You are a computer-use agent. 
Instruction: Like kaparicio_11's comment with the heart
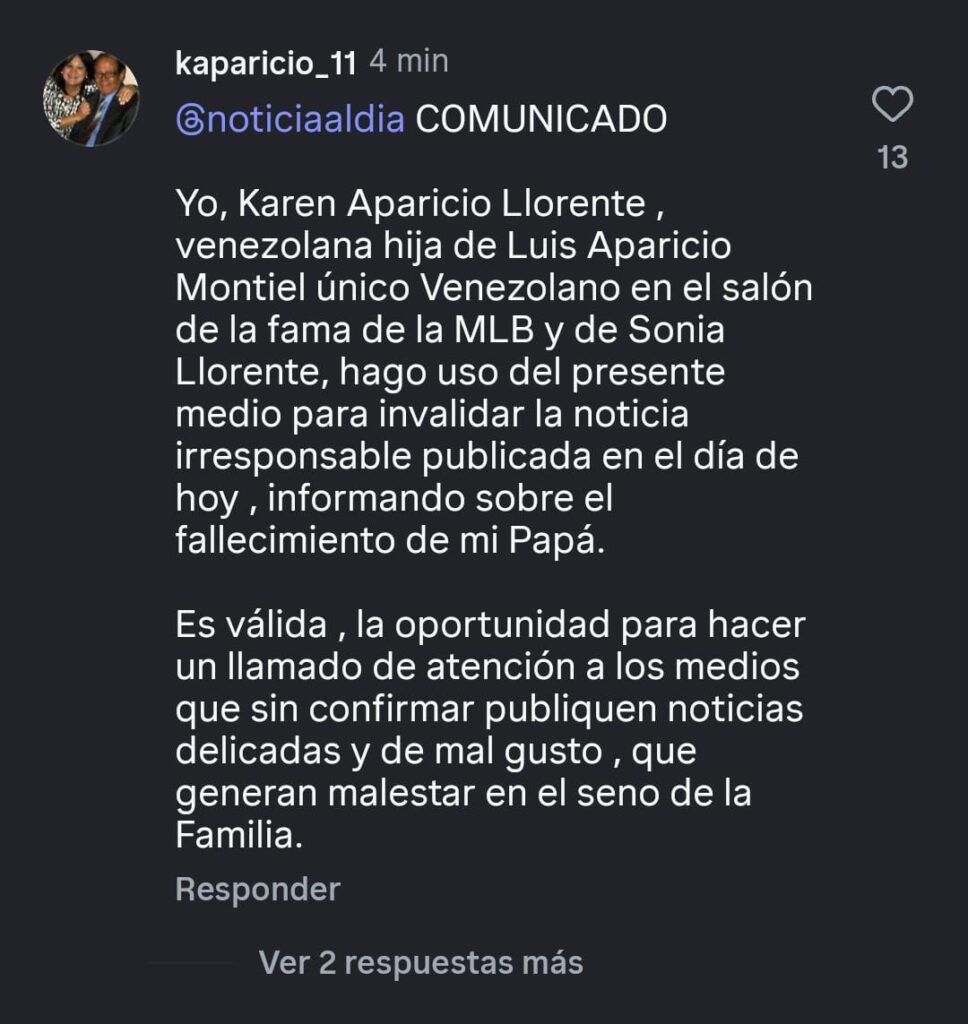[891, 104]
